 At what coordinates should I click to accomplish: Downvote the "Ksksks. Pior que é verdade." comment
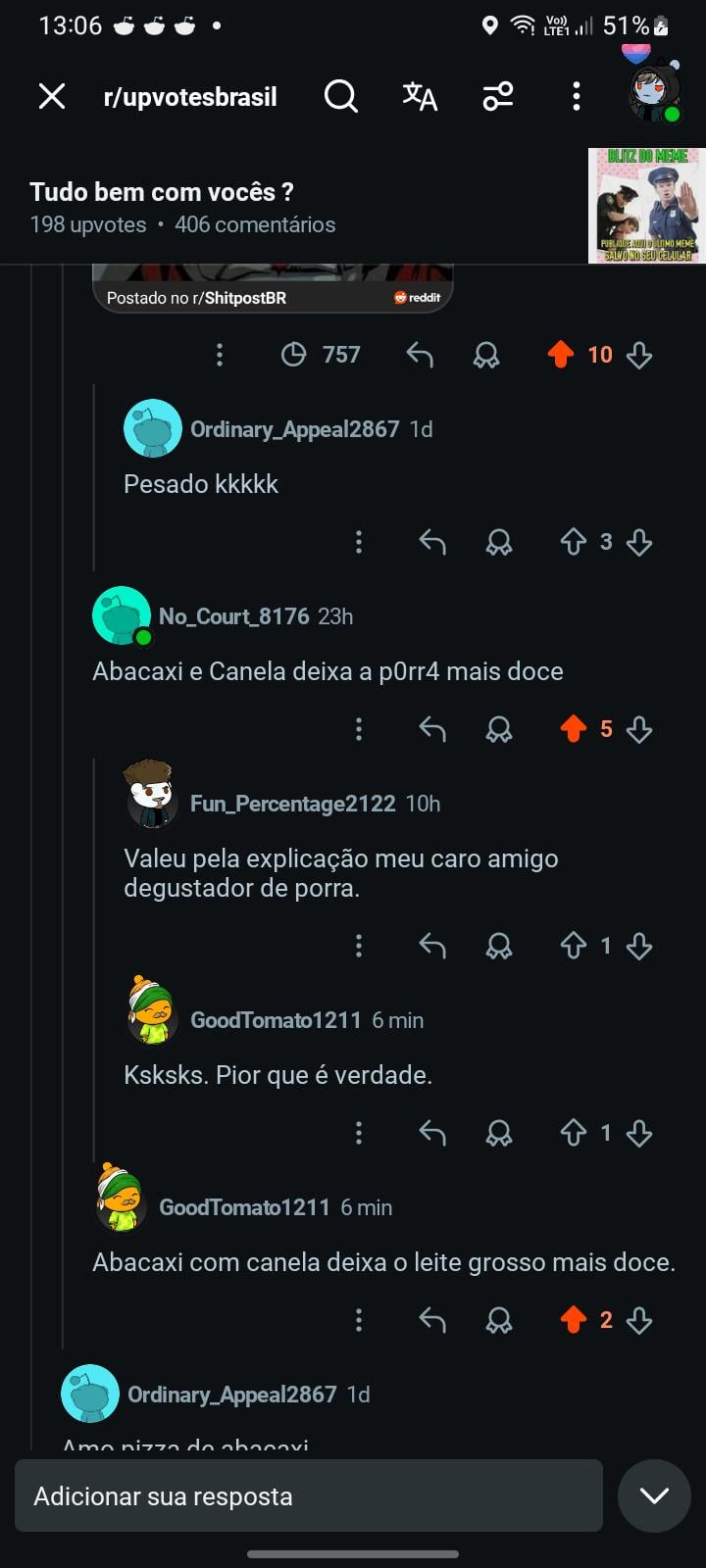(x=639, y=1133)
